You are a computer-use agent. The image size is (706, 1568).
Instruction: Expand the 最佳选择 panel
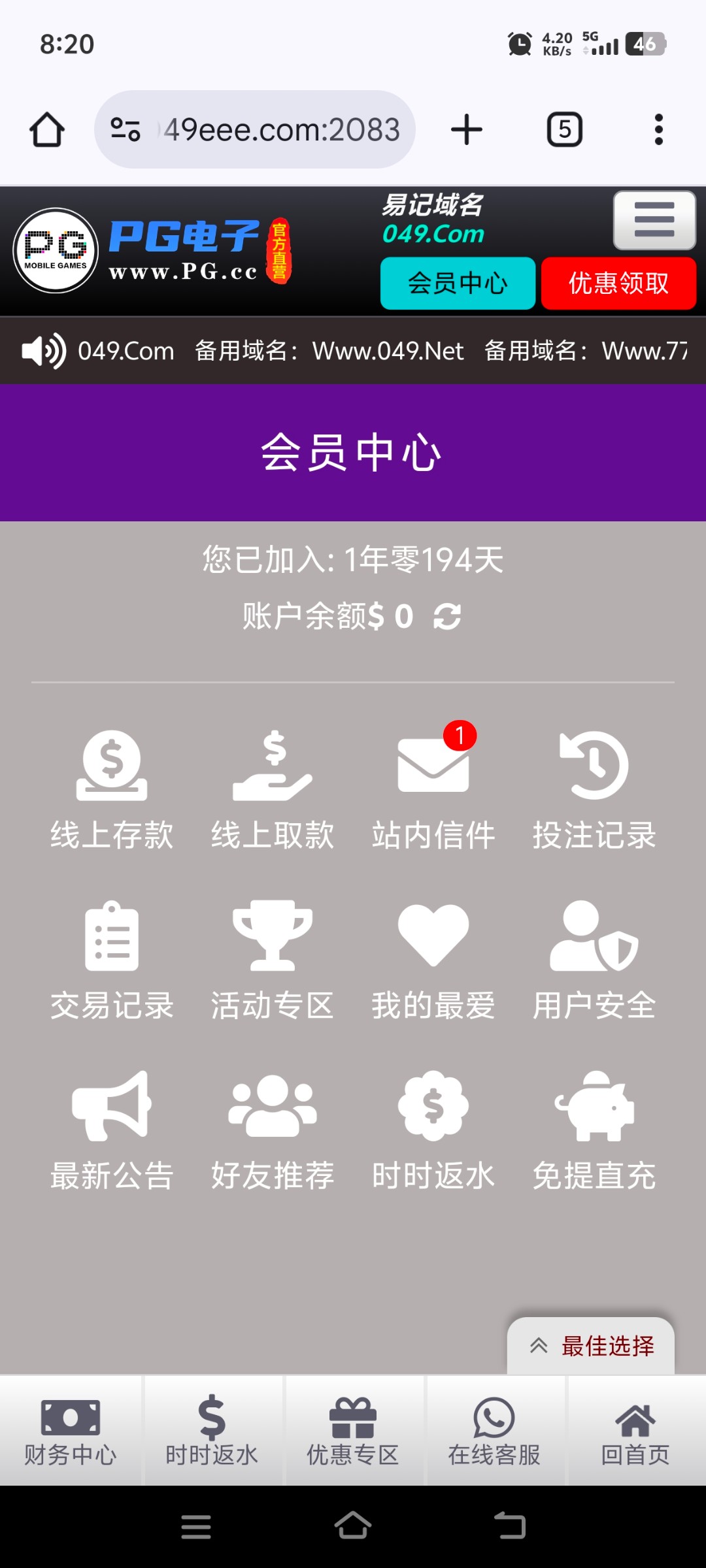coord(591,1346)
